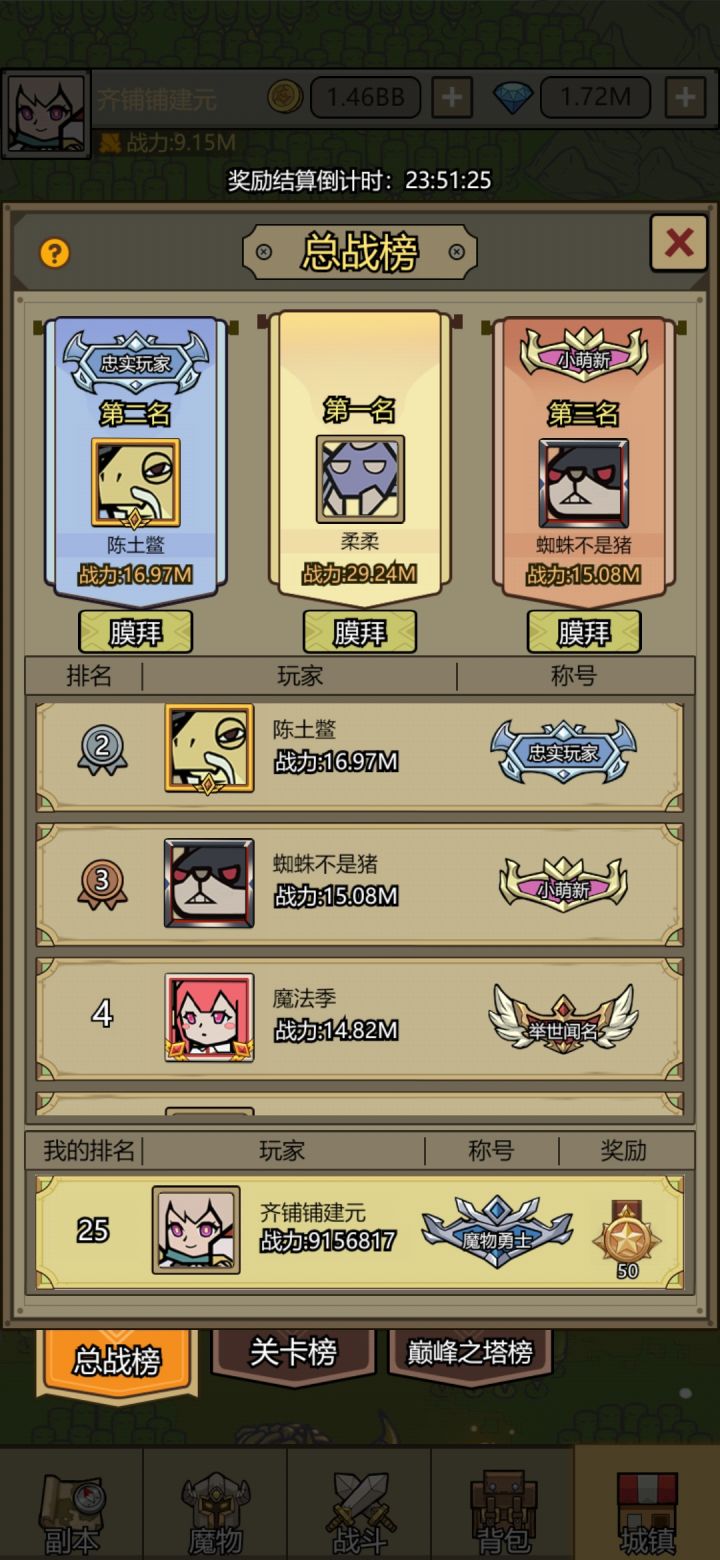Switch to the 关卡榜 tab
This screenshot has width=720, height=1560.
[293, 1352]
